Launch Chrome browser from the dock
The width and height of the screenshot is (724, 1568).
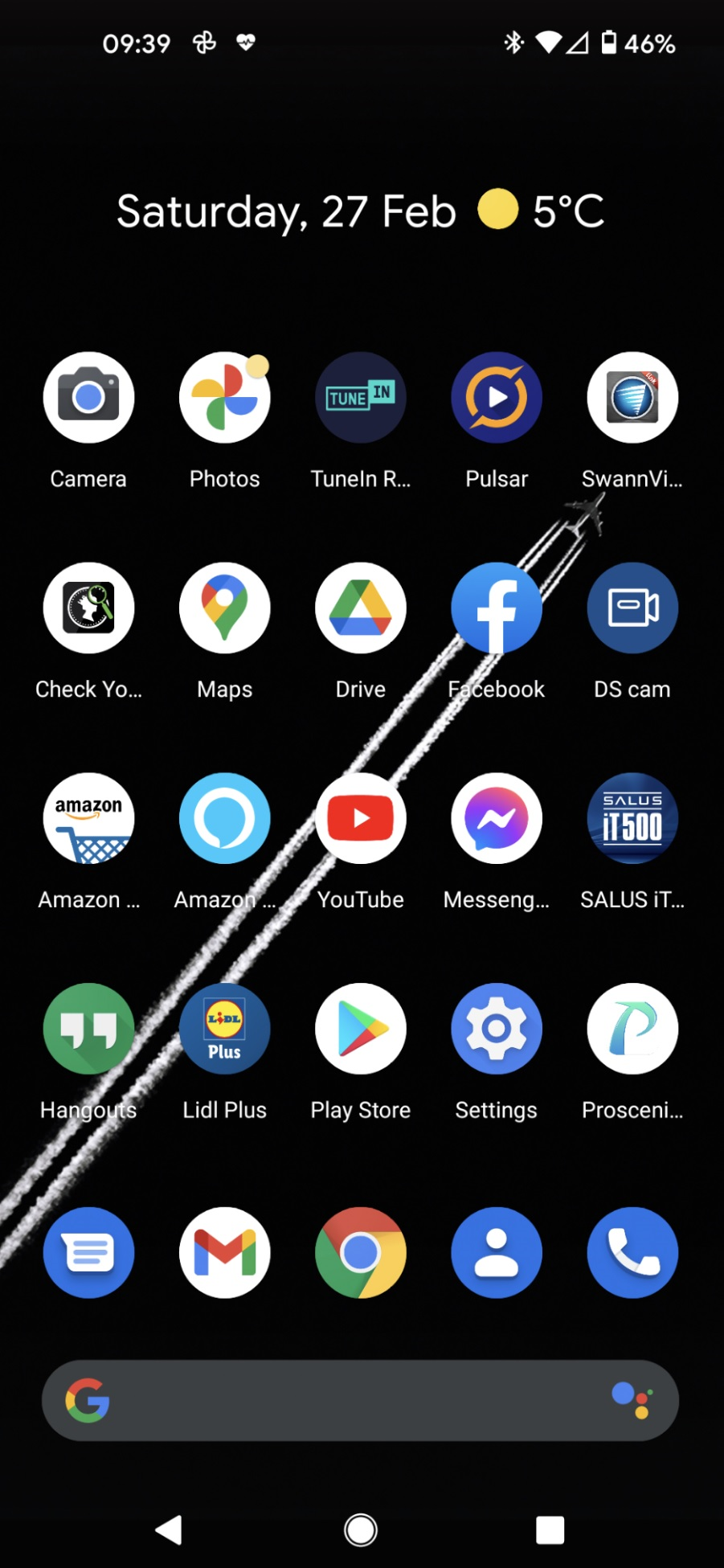(360, 1252)
